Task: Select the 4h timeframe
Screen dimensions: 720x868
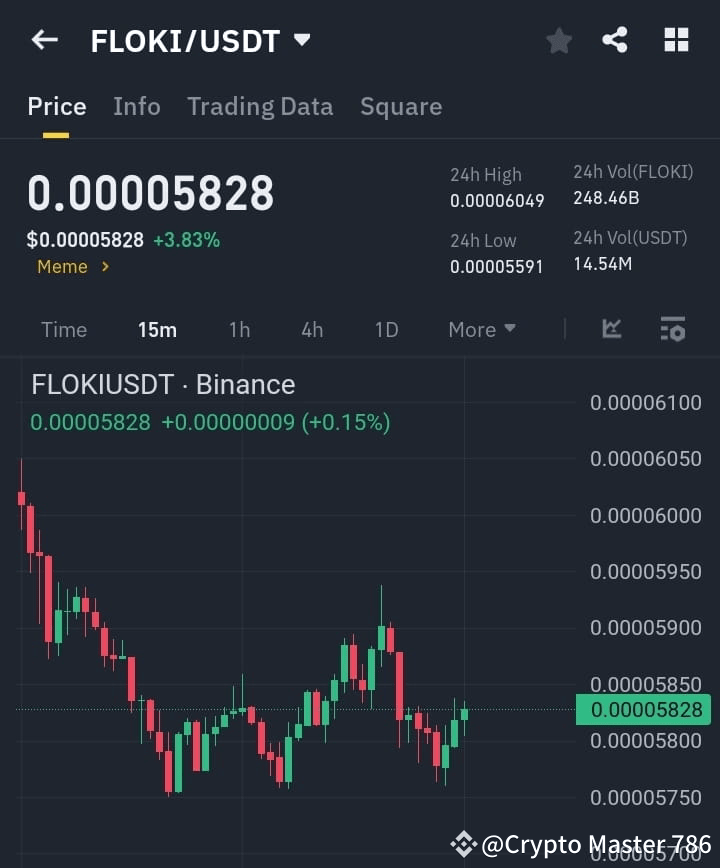Action: coord(312,329)
